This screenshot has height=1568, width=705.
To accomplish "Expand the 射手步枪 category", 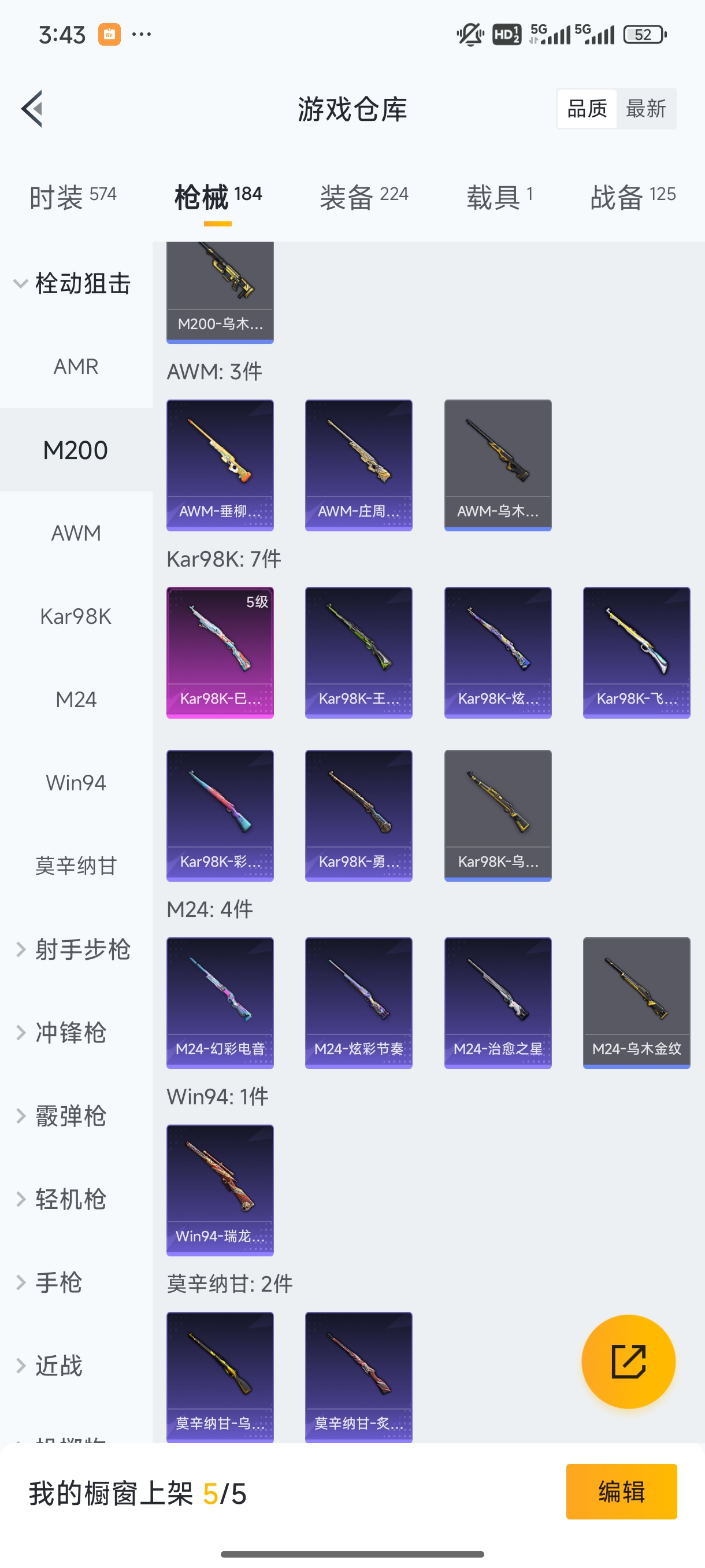I will click(73, 949).
